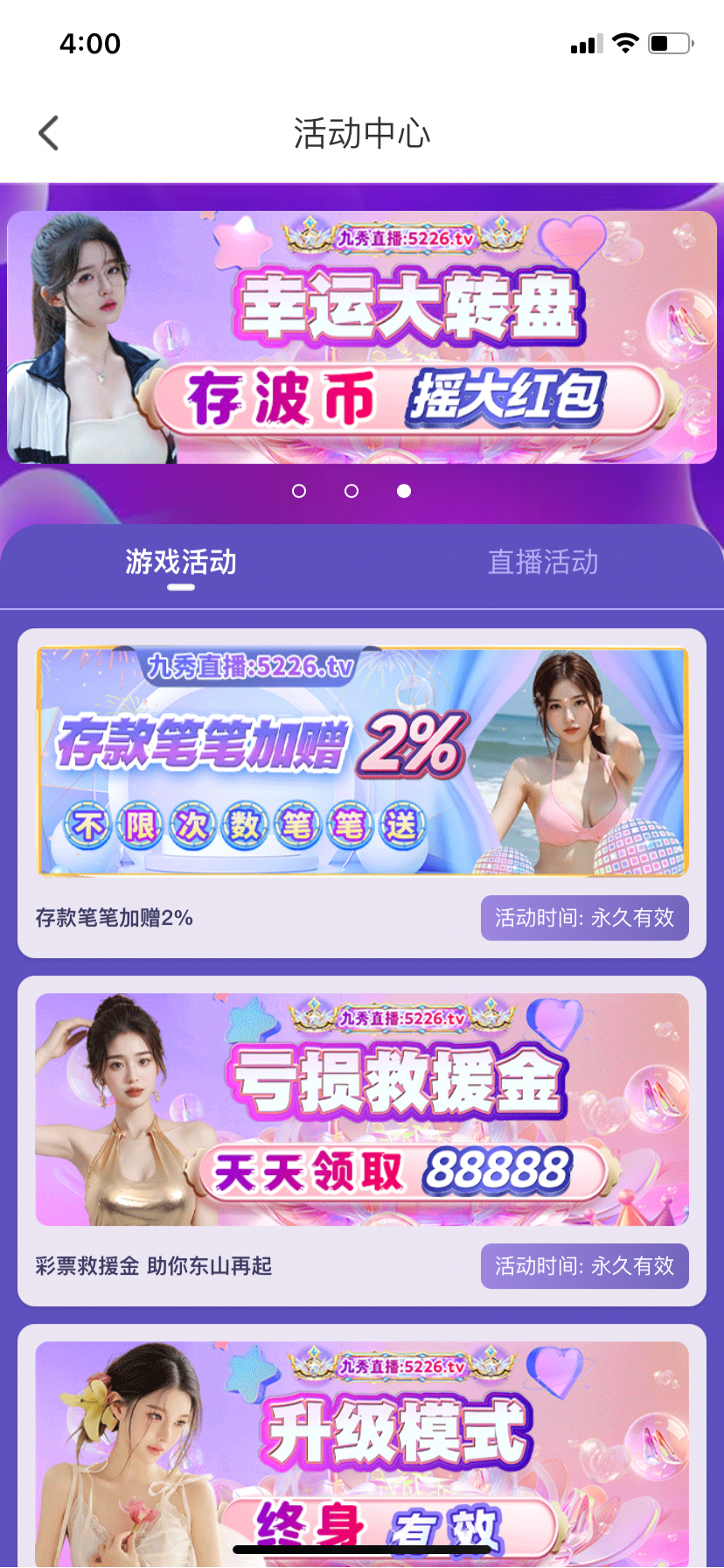Jump to the first banner page dot

pyautogui.click(x=299, y=491)
